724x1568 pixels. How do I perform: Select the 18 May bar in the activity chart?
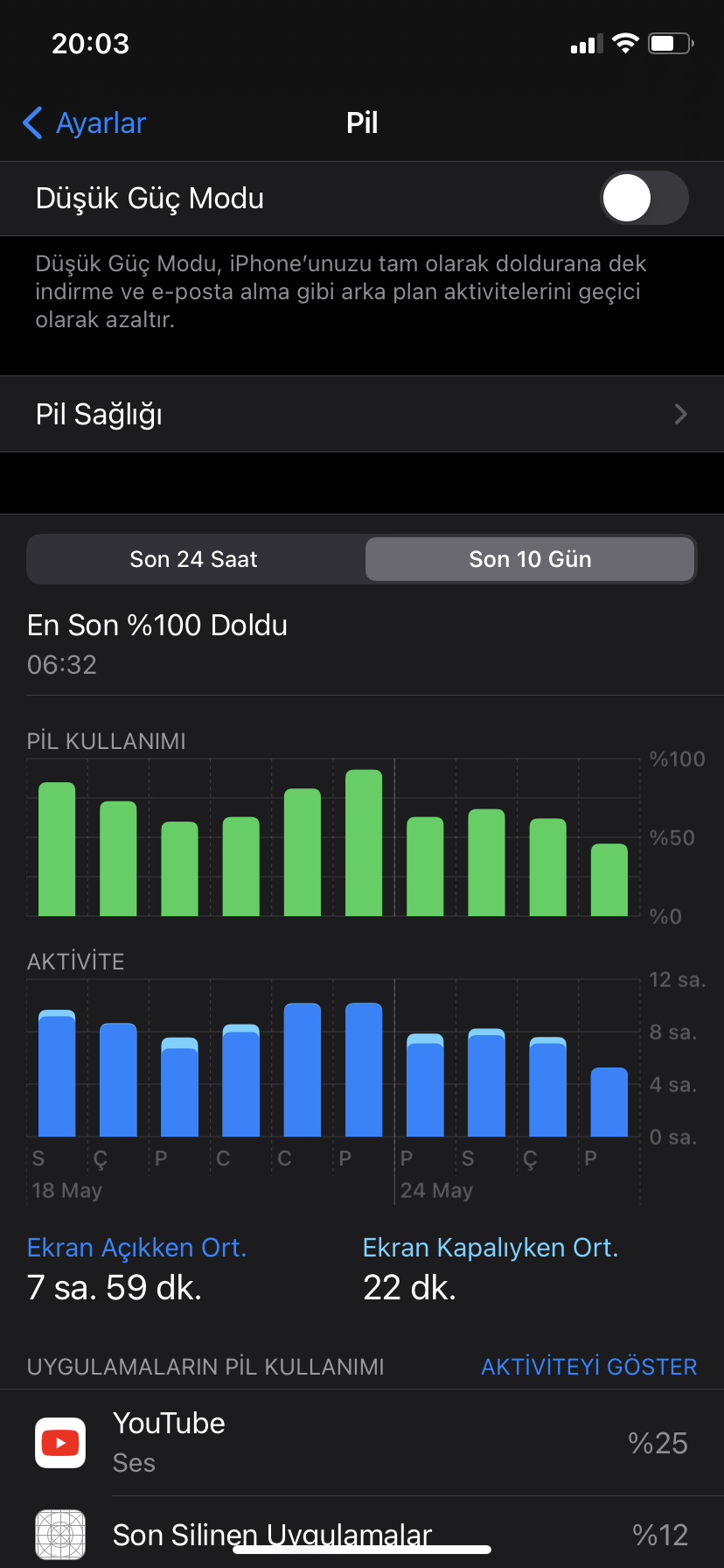tap(57, 1073)
